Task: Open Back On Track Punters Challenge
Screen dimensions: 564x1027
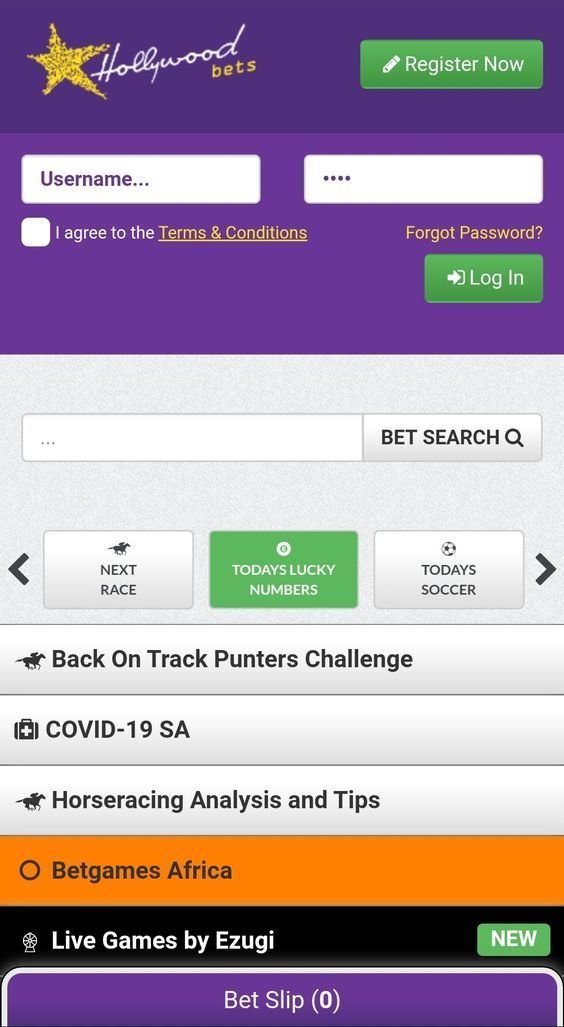Action: (282, 660)
